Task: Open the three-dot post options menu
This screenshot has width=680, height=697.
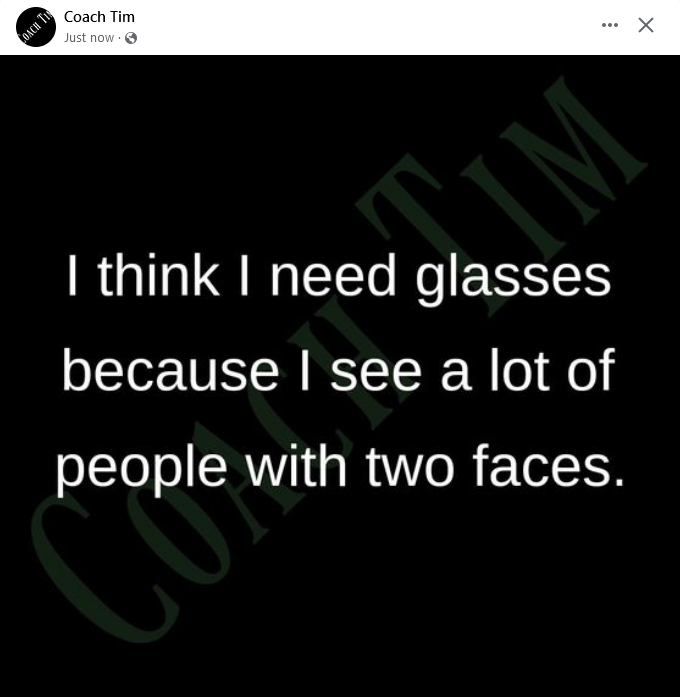Action: [x=610, y=25]
